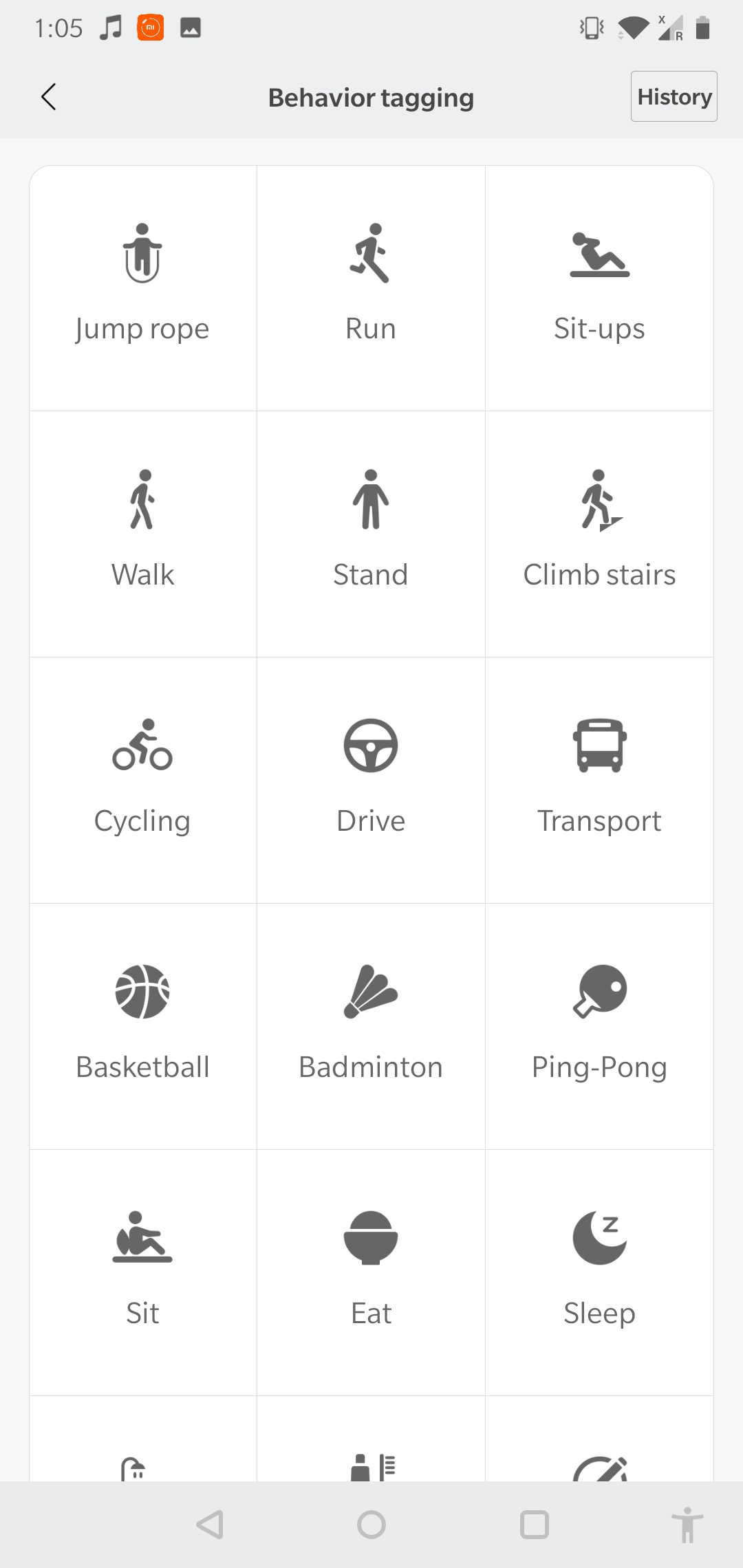Select the Sleep tile
Viewport: 743px width, 1568px height.
coord(599,1272)
